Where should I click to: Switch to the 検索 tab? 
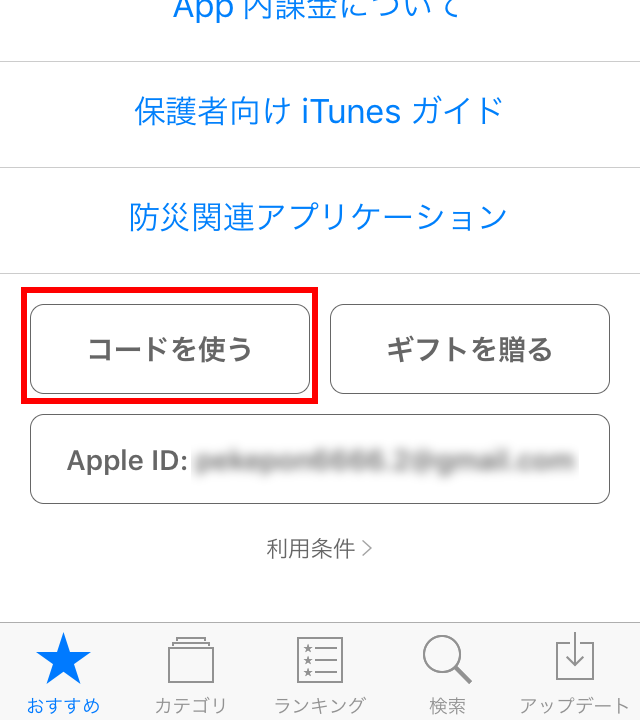point(447,674)
